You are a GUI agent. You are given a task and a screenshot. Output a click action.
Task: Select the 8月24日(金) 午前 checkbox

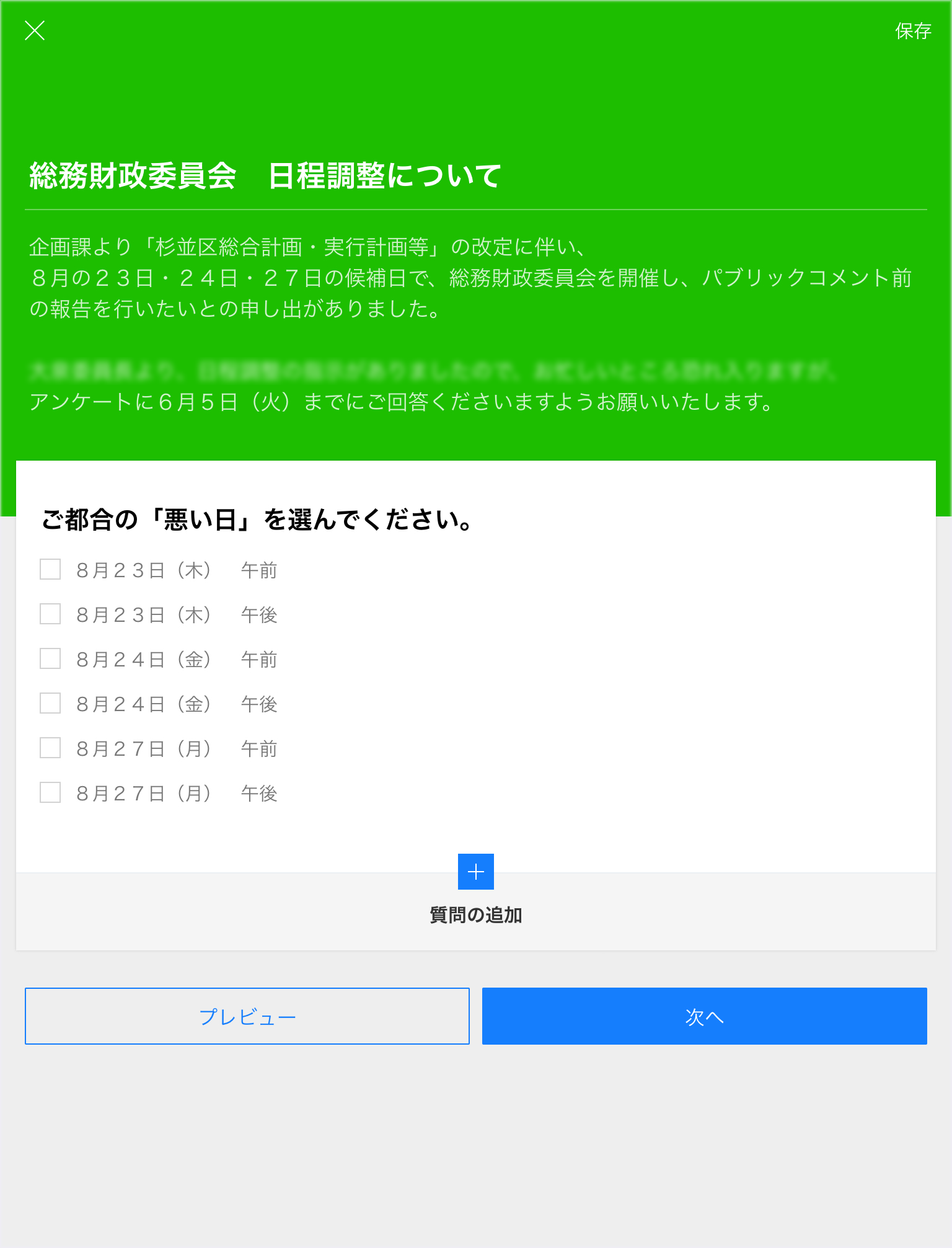[50, 658]
